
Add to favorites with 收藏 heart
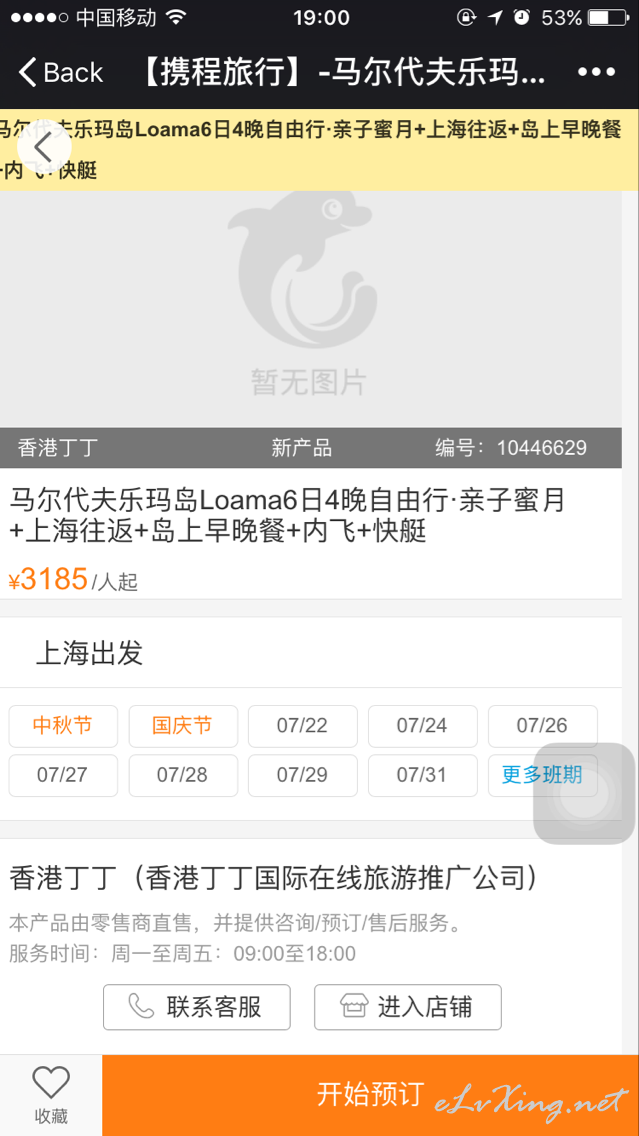[x=51, y=1095]
